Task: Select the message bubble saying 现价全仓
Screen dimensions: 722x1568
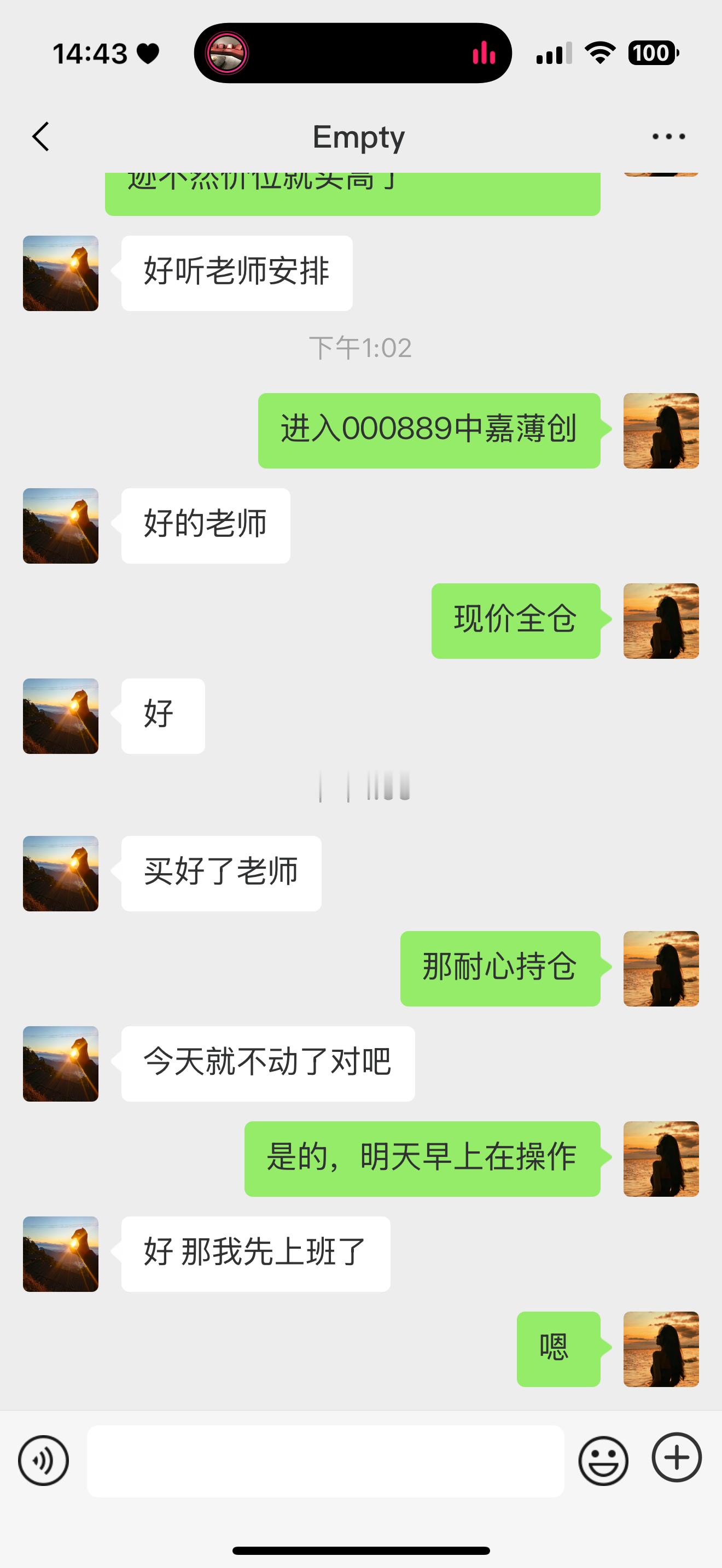Action: click(515, 621)
